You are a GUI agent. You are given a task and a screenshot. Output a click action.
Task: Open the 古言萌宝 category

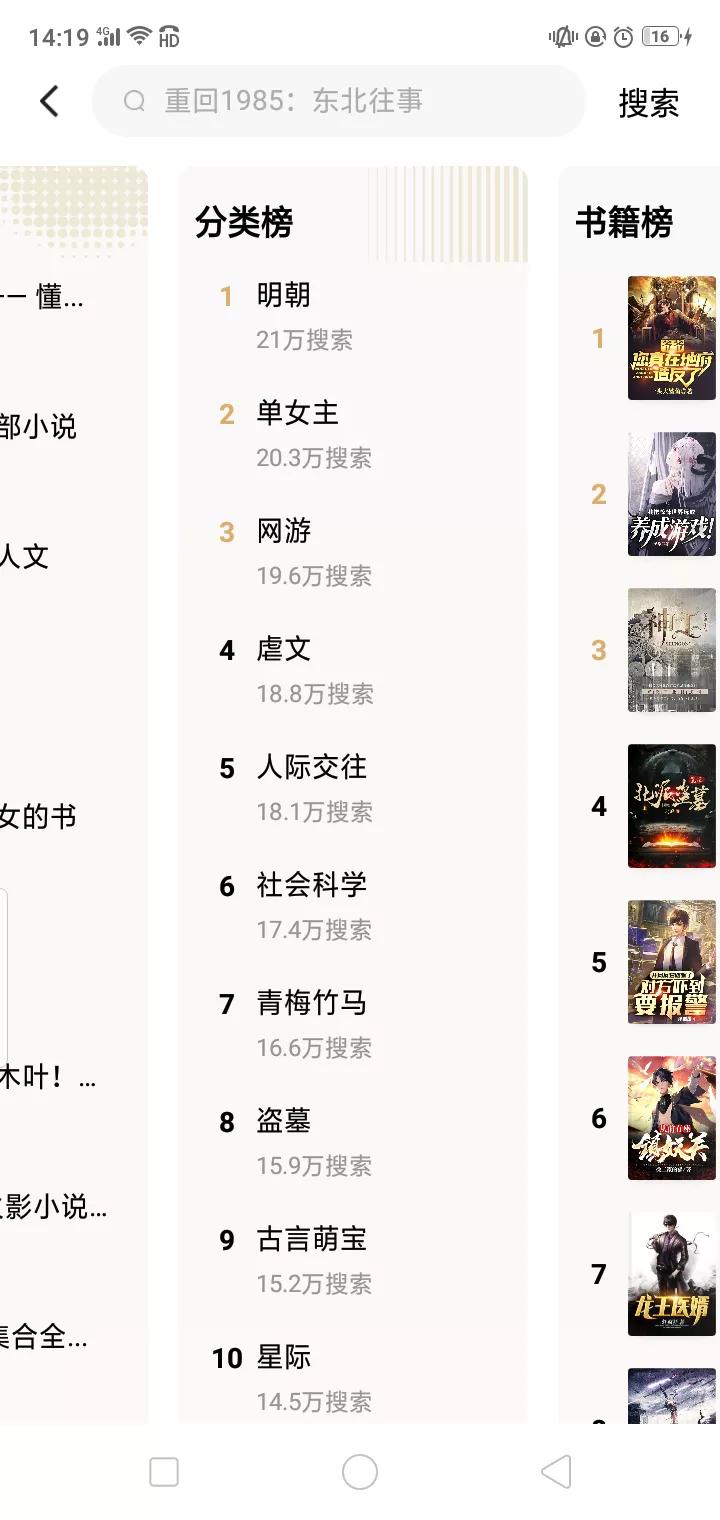click(312, 1239)
